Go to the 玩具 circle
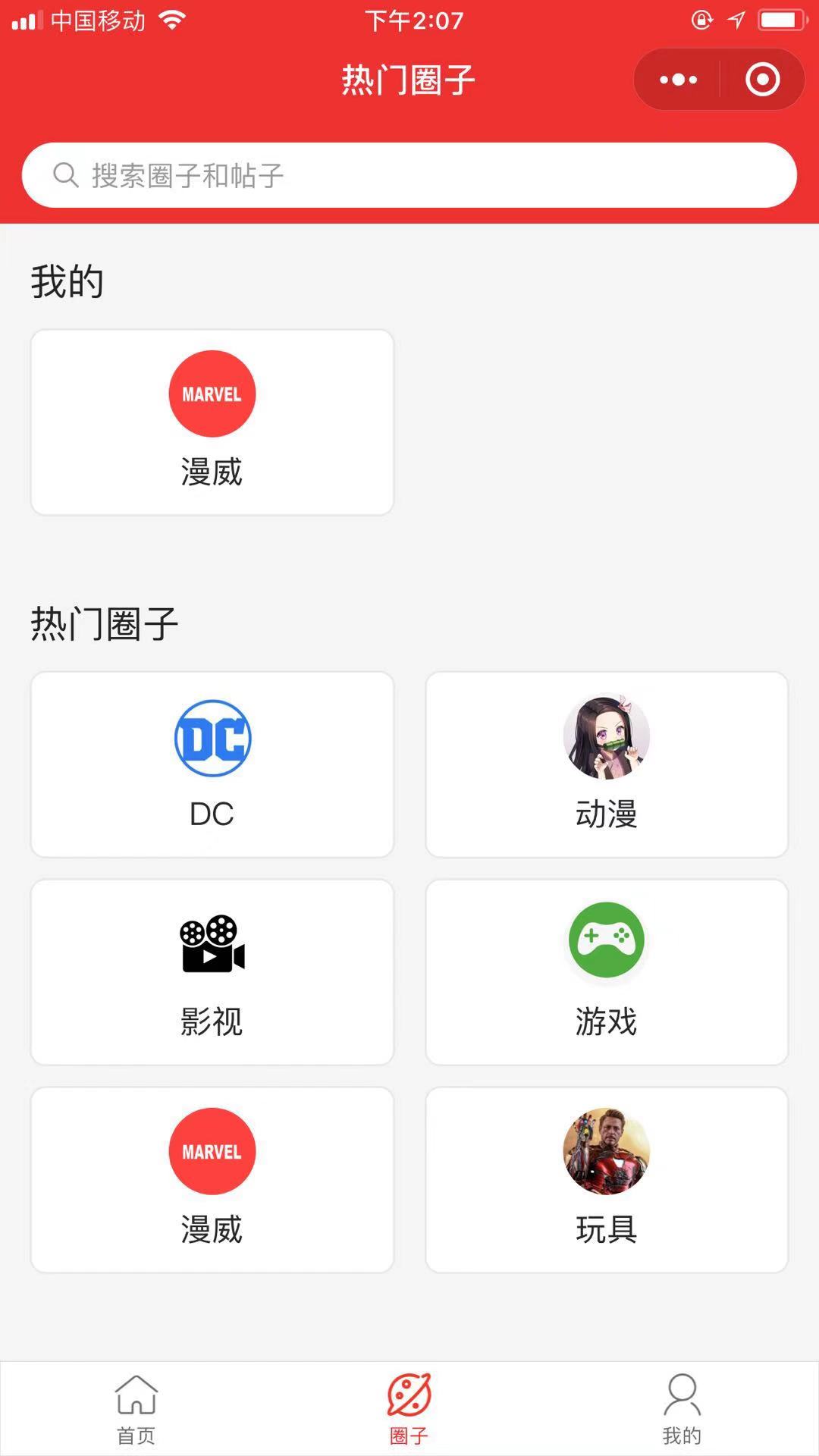This screenshot has width=819, height=1456. tap(607, 1180)
